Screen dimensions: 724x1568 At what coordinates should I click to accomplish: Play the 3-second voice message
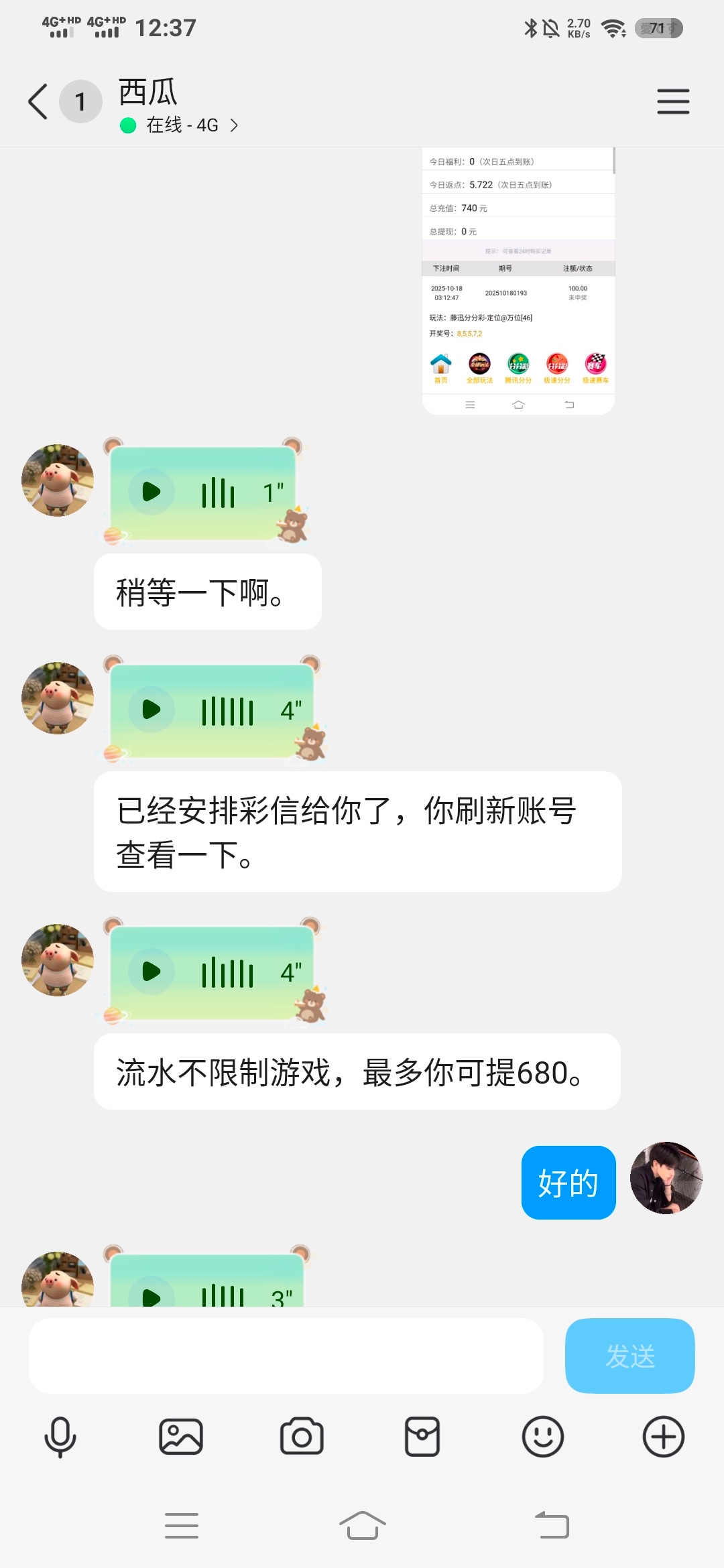(152, 1295)
